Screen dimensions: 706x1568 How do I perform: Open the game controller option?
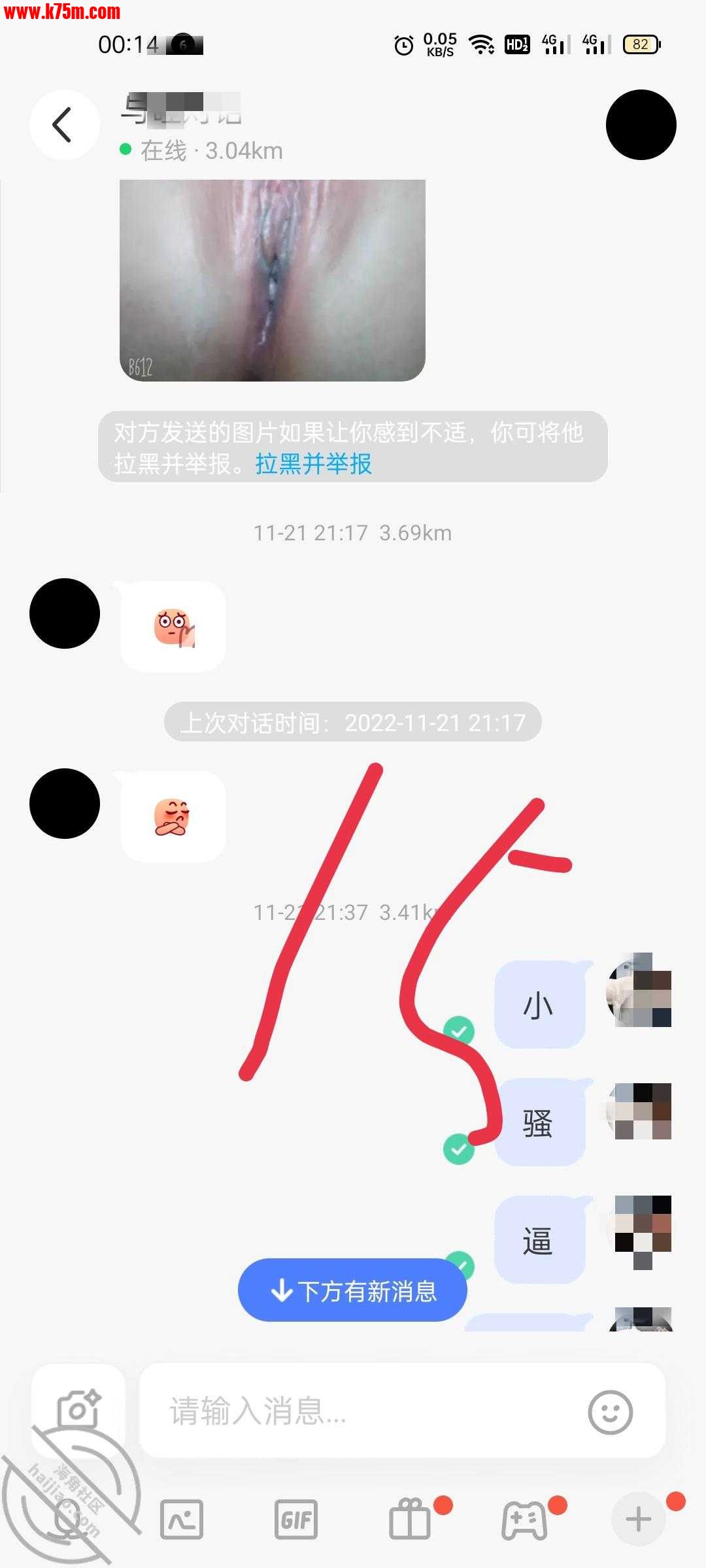tap(524, 1519)
